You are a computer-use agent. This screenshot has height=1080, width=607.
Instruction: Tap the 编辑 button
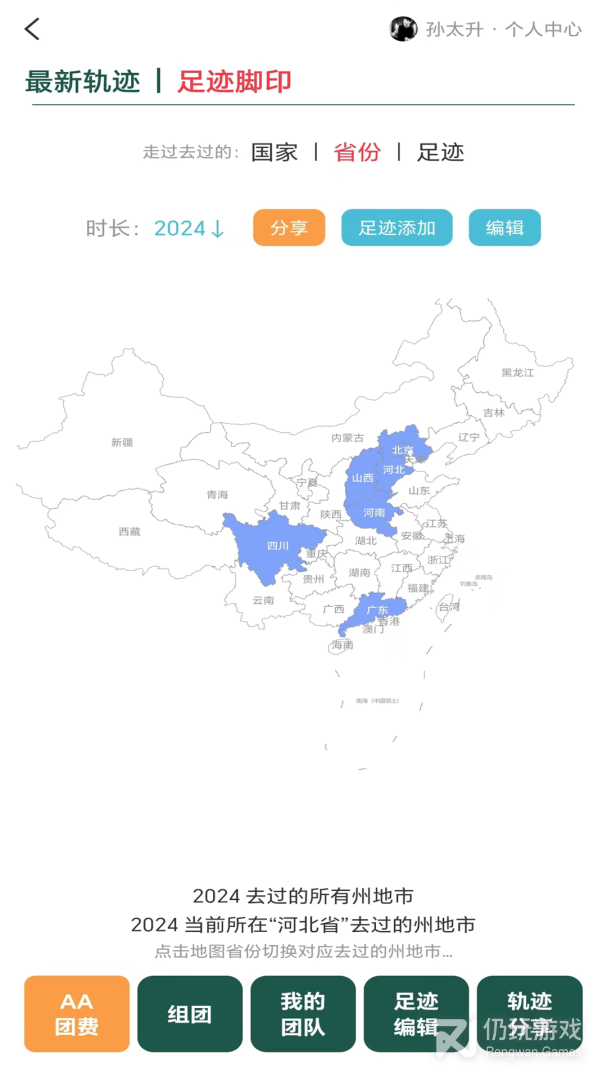point(505,228)
